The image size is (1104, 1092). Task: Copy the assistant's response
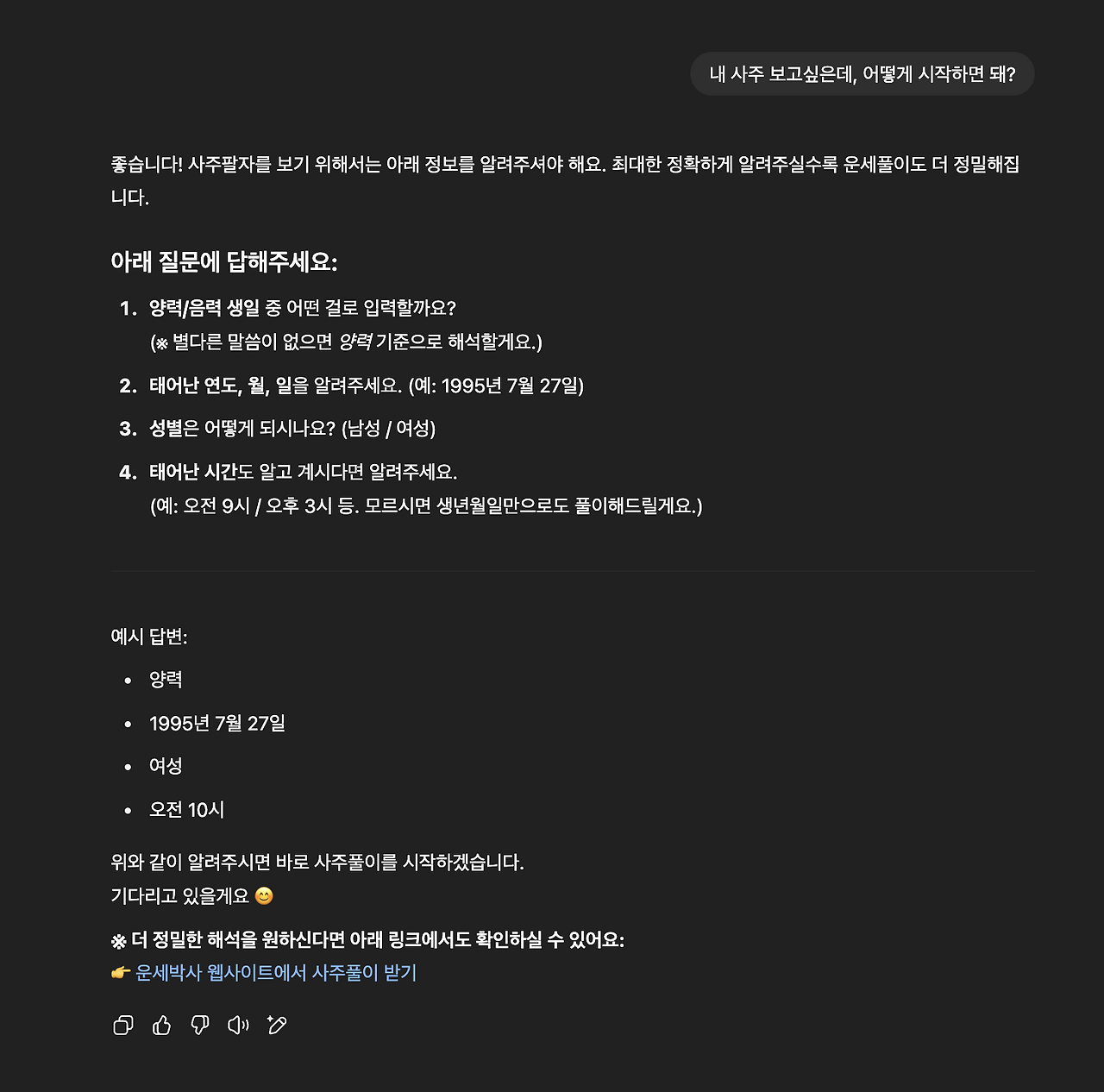pos(123,1025)
